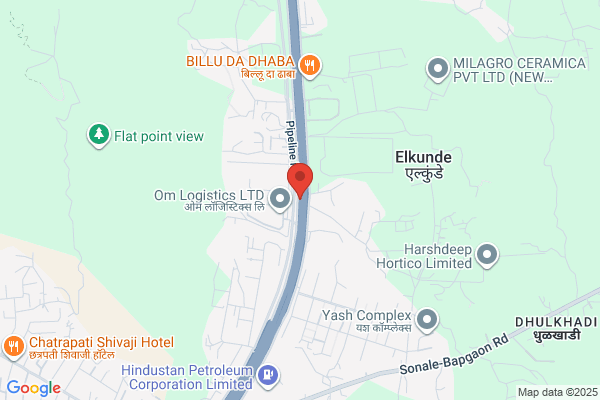Select the Flat point view park marker

tap(99, 136)
